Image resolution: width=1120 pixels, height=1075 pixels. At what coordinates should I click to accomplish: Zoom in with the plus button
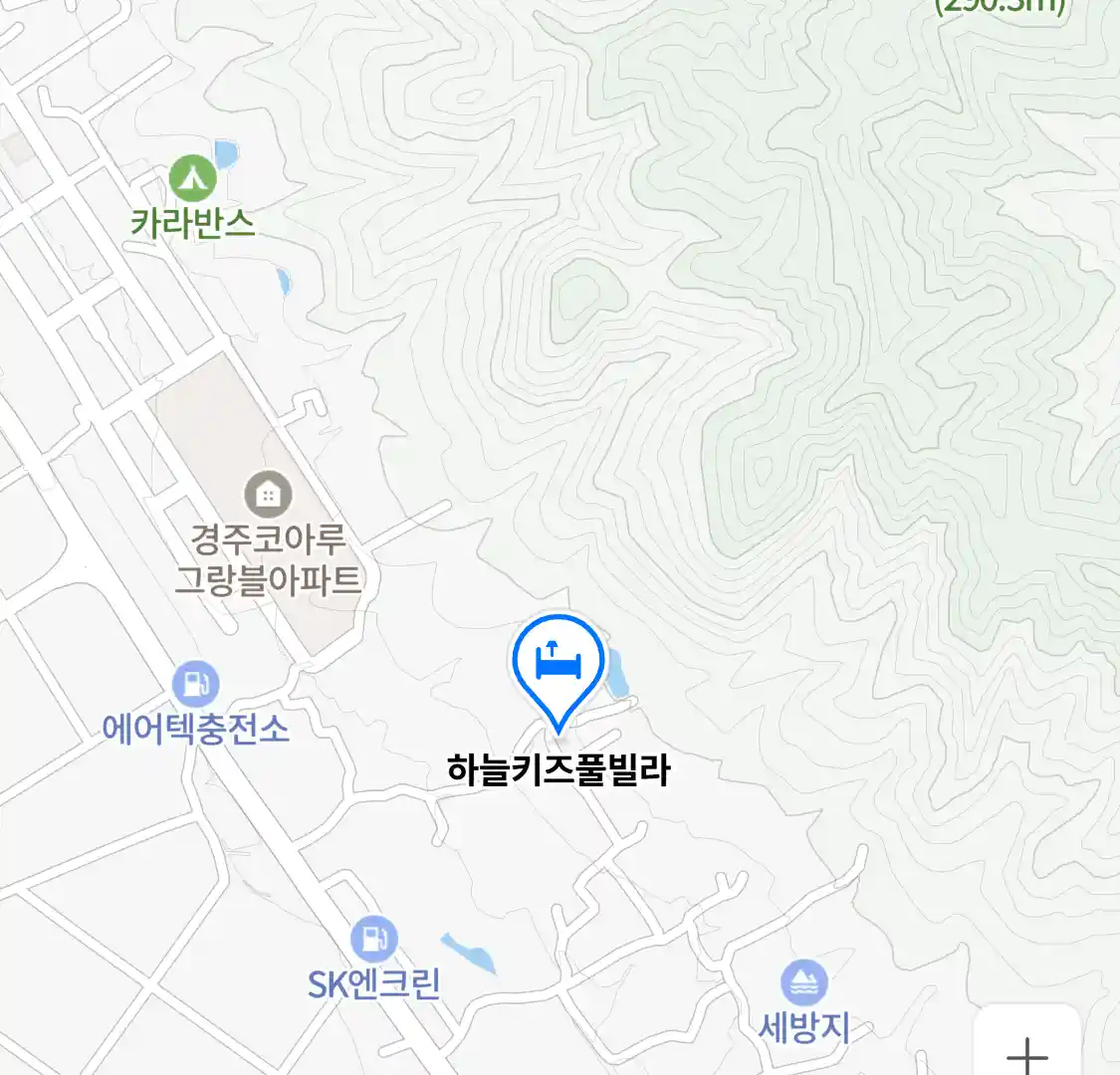click(1026, 1050)
